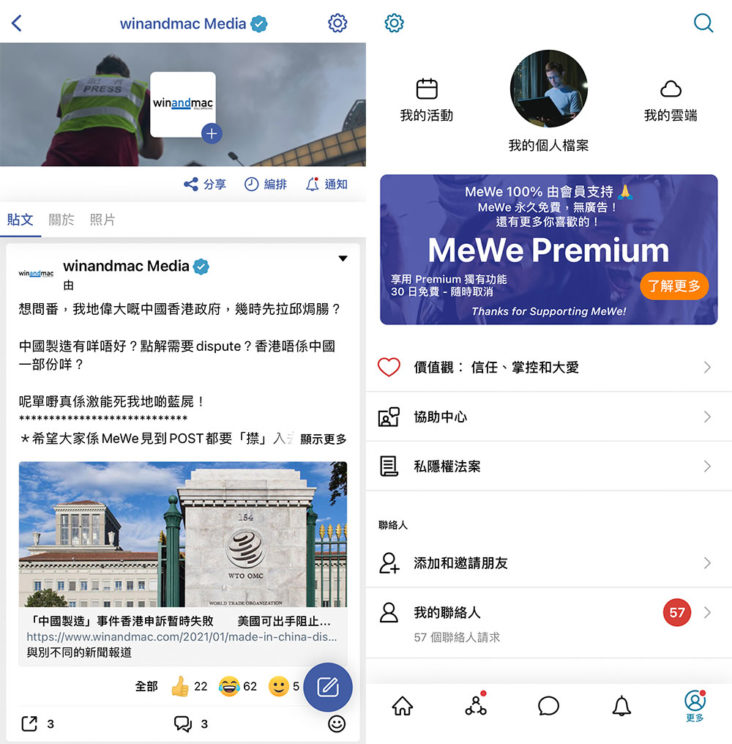Go to the home tab in bottom bar
732x744 pixels.
(x=402, y=707)
